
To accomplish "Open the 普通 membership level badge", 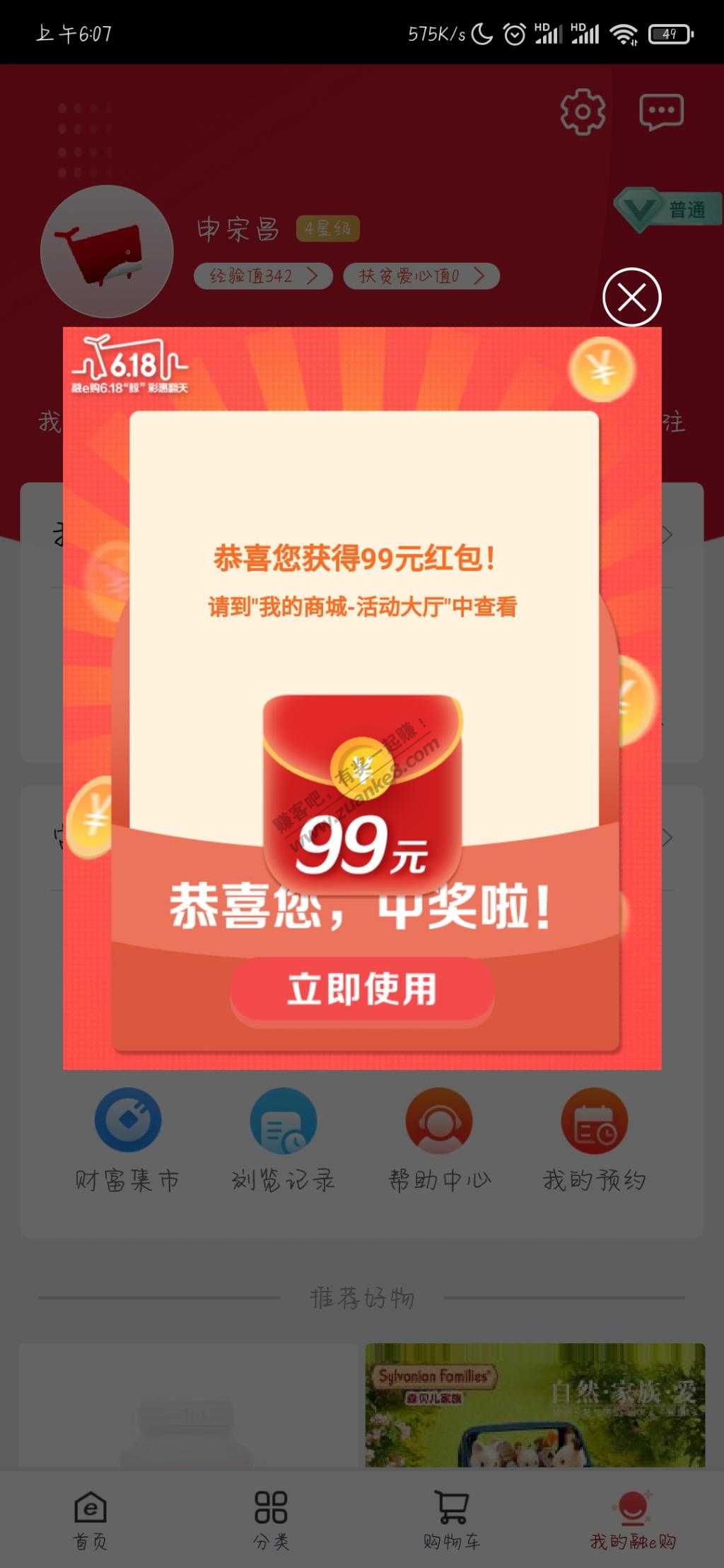I will coord(667,210).
